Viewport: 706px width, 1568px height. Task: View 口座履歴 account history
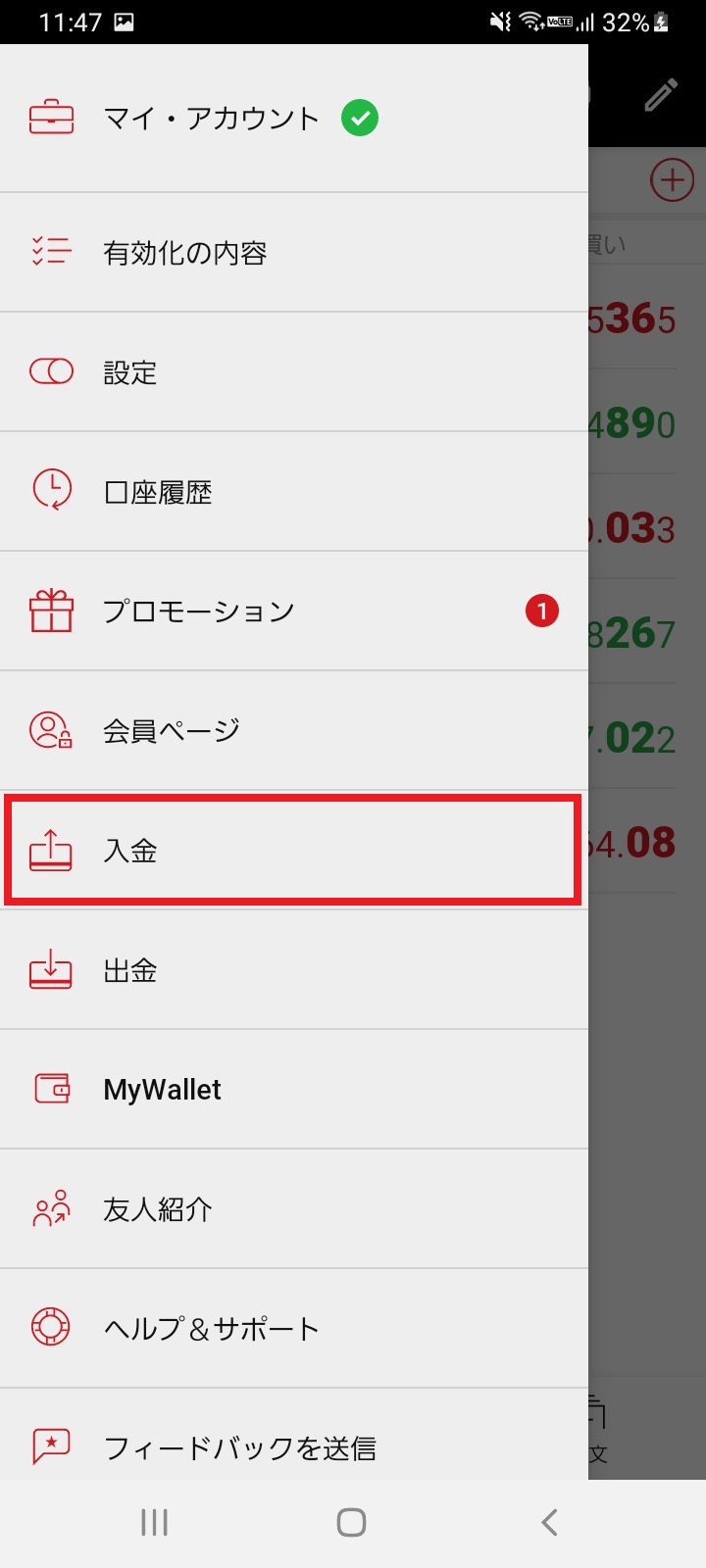click(294, 492)
